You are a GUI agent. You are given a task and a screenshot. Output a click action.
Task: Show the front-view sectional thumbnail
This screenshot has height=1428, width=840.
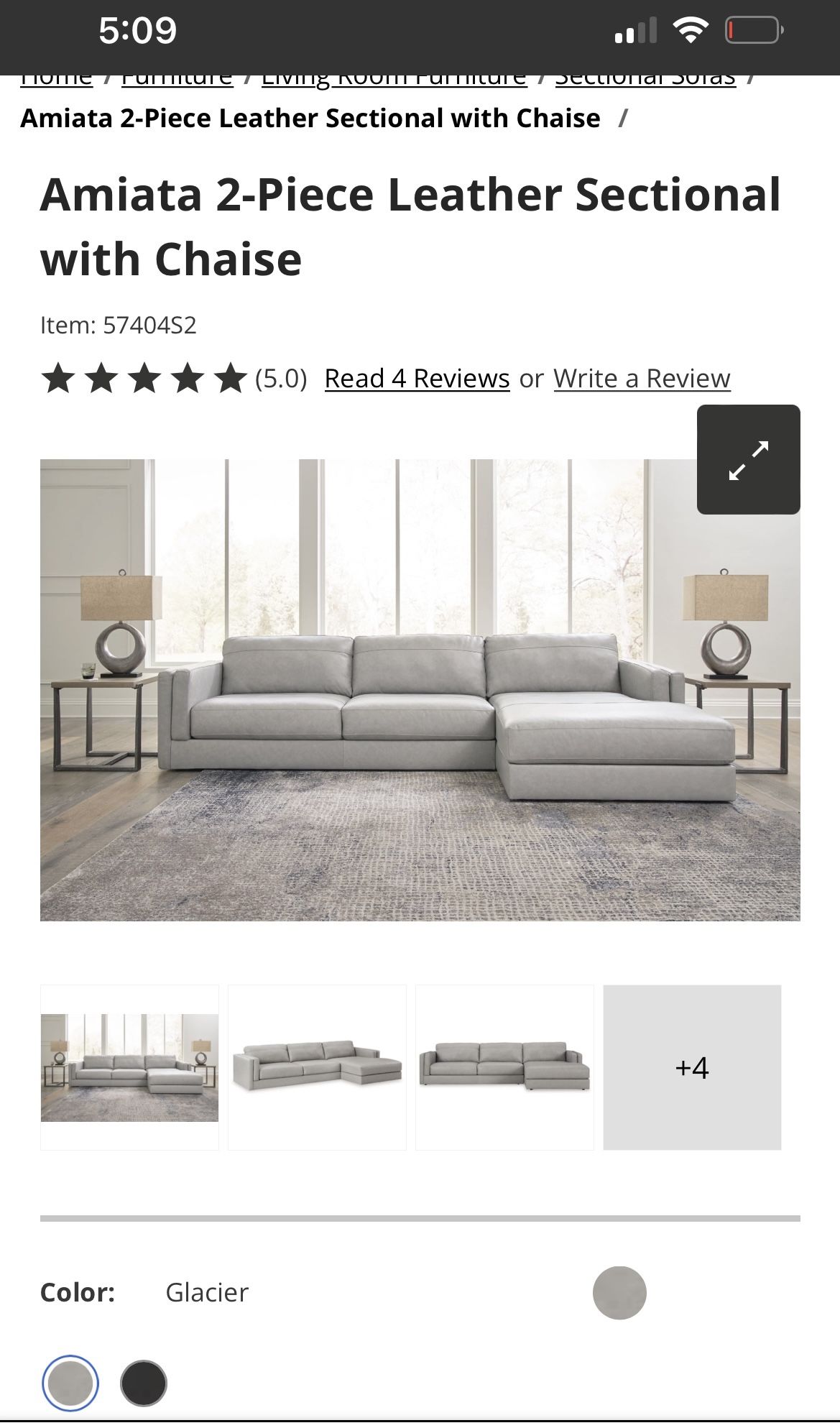[504, 1067]
